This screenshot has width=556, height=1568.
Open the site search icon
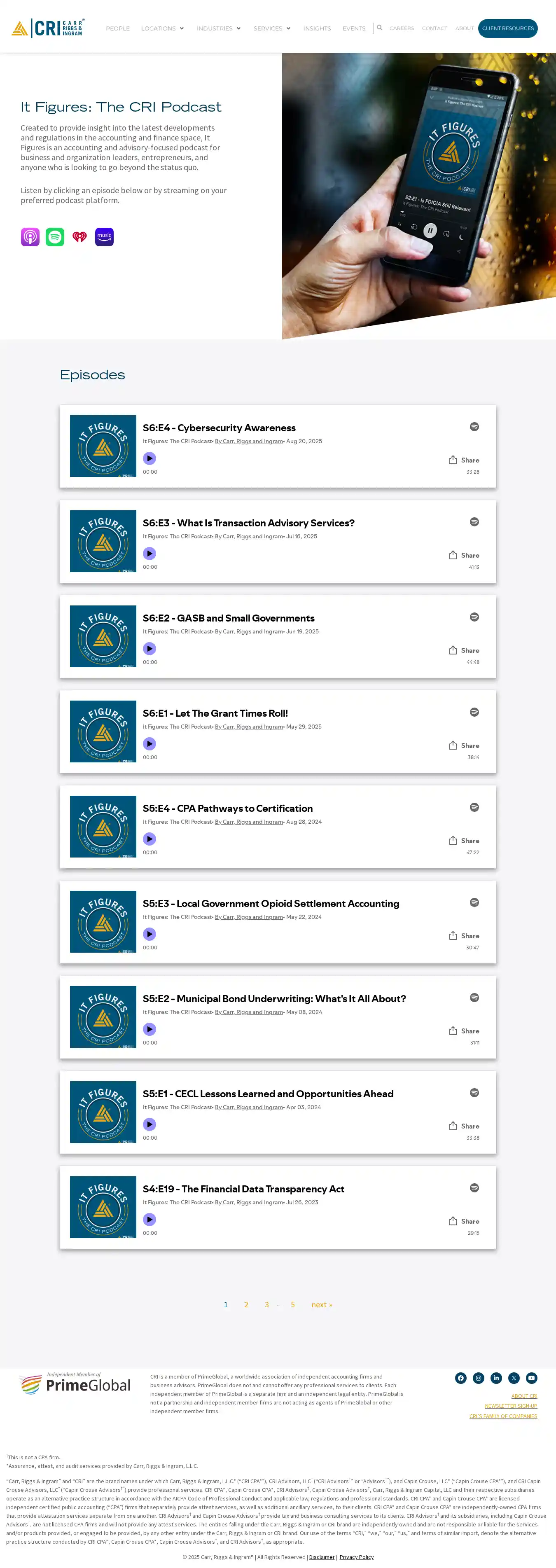pyautogui.click(x=379, y=28)
